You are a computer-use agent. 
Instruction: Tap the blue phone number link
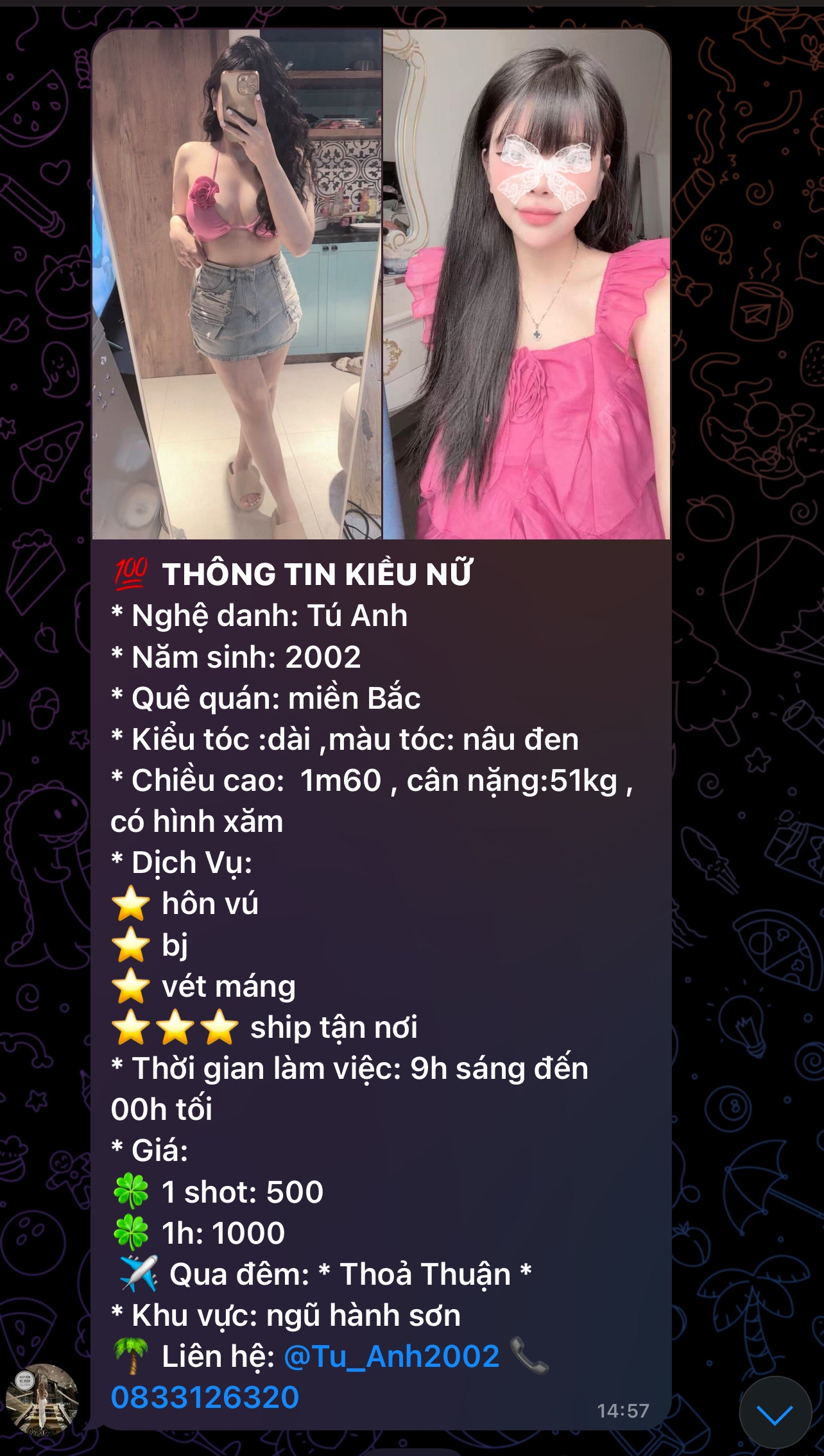(x=205, y=1398)
